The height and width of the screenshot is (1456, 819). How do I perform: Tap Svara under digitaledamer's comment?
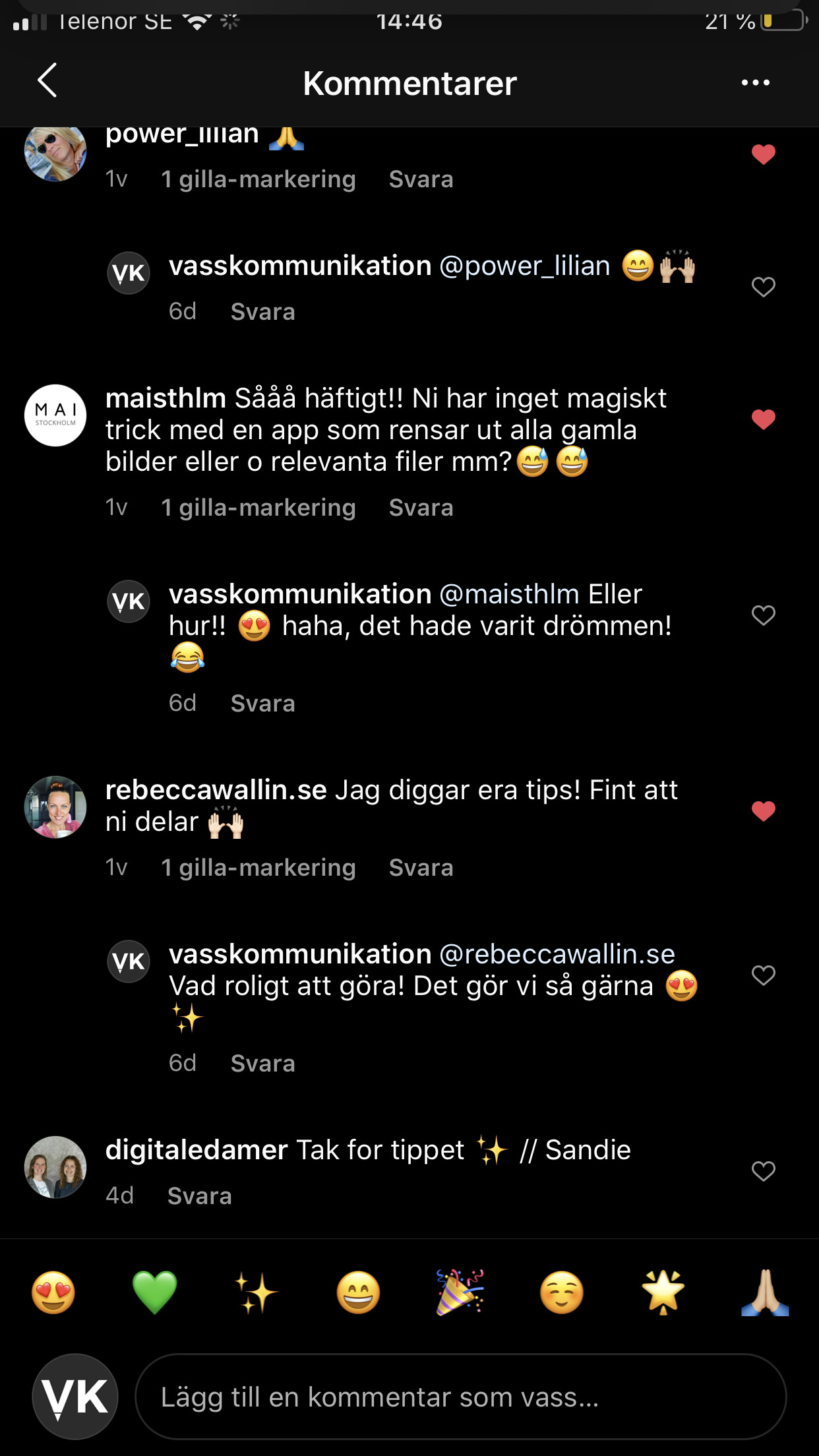[199, 1196]
